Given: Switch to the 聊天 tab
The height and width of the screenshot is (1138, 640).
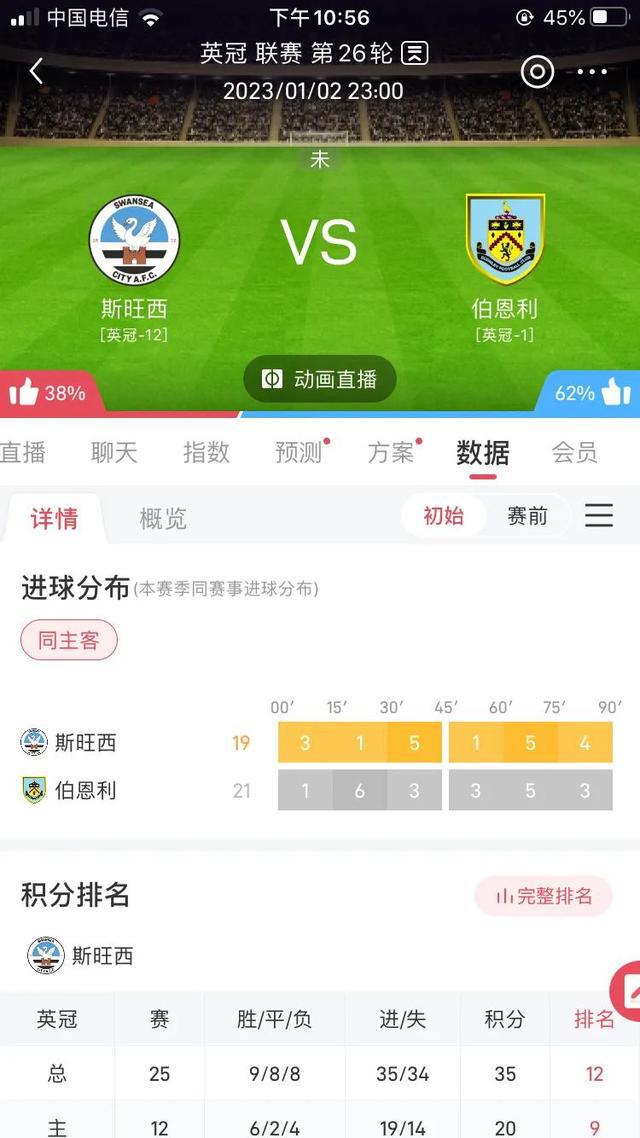Looking at the screenshot, I should pyautogui.click(x=114, y=453).
